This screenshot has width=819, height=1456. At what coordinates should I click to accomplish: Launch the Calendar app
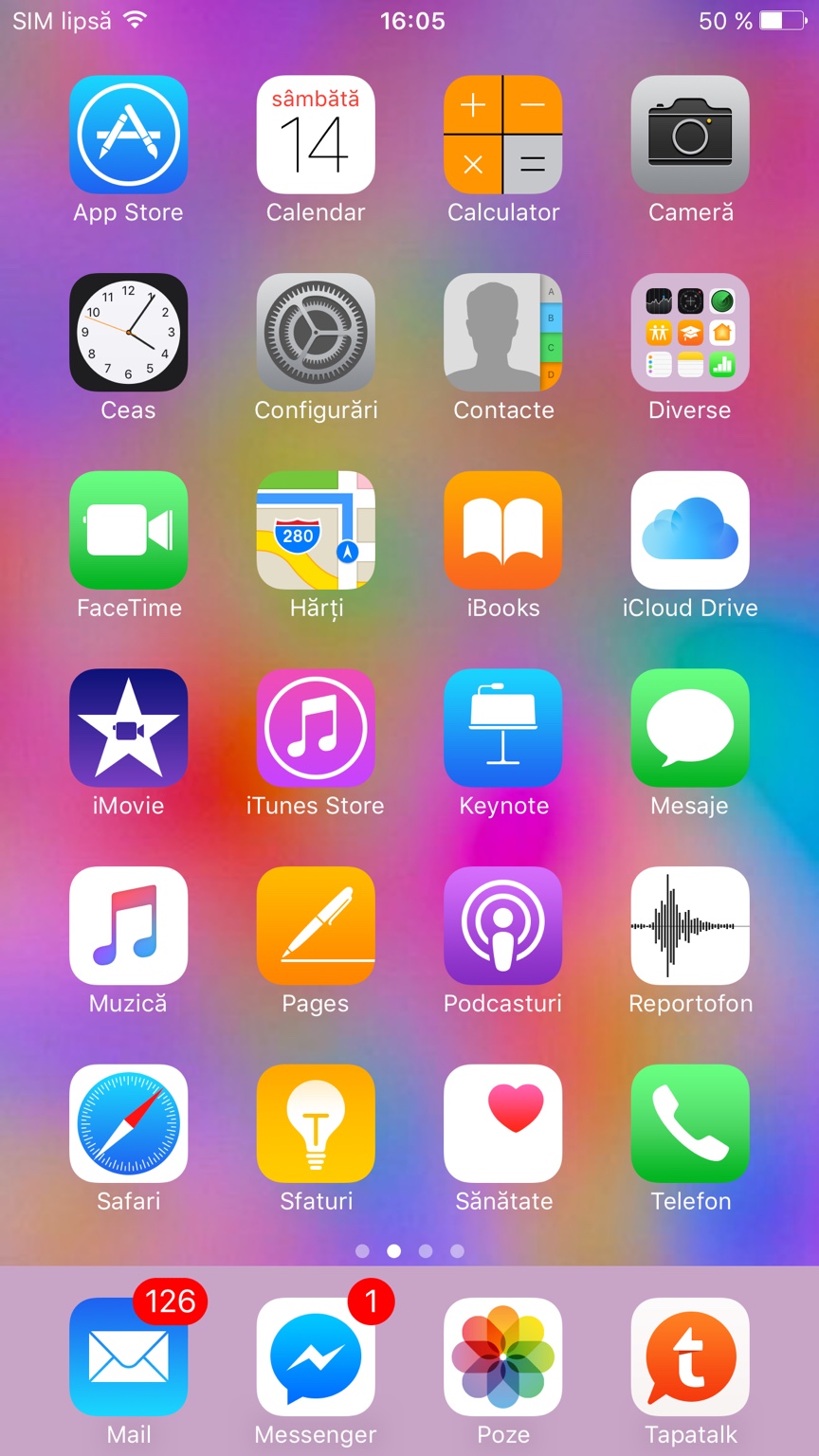click(x=316, y=135)
